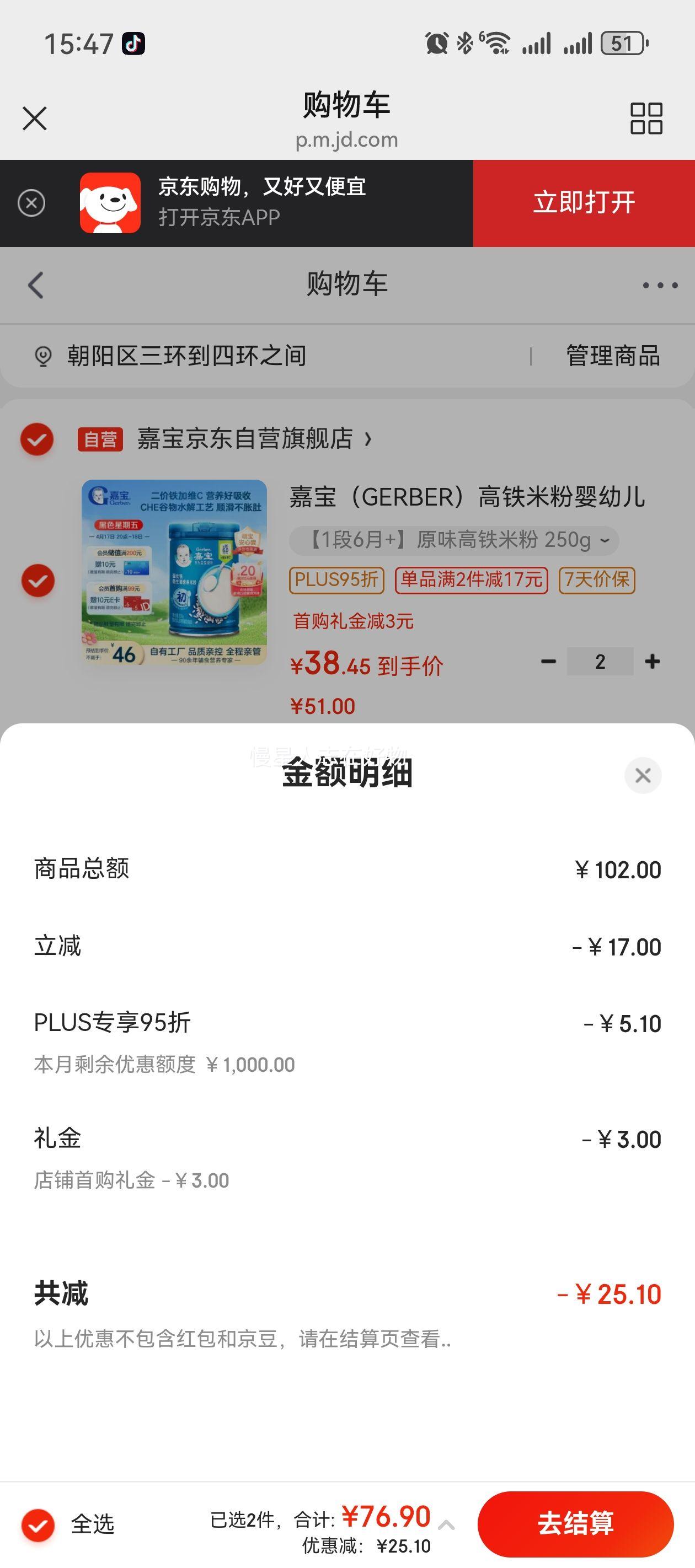Close the 金额明细 price detail panel
695x1568 pixels.
coord(643,776)
